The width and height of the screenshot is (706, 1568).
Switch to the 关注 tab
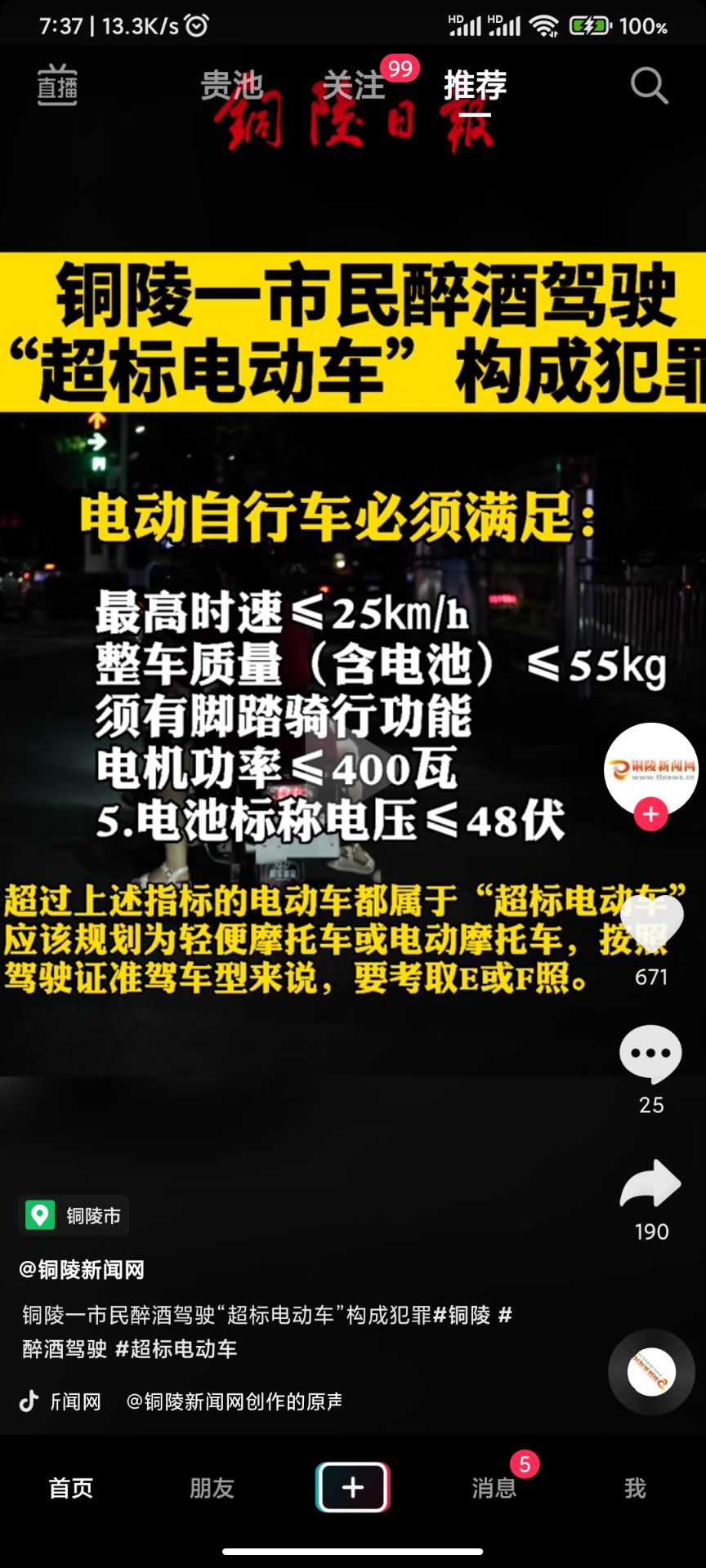coord(353,85)
